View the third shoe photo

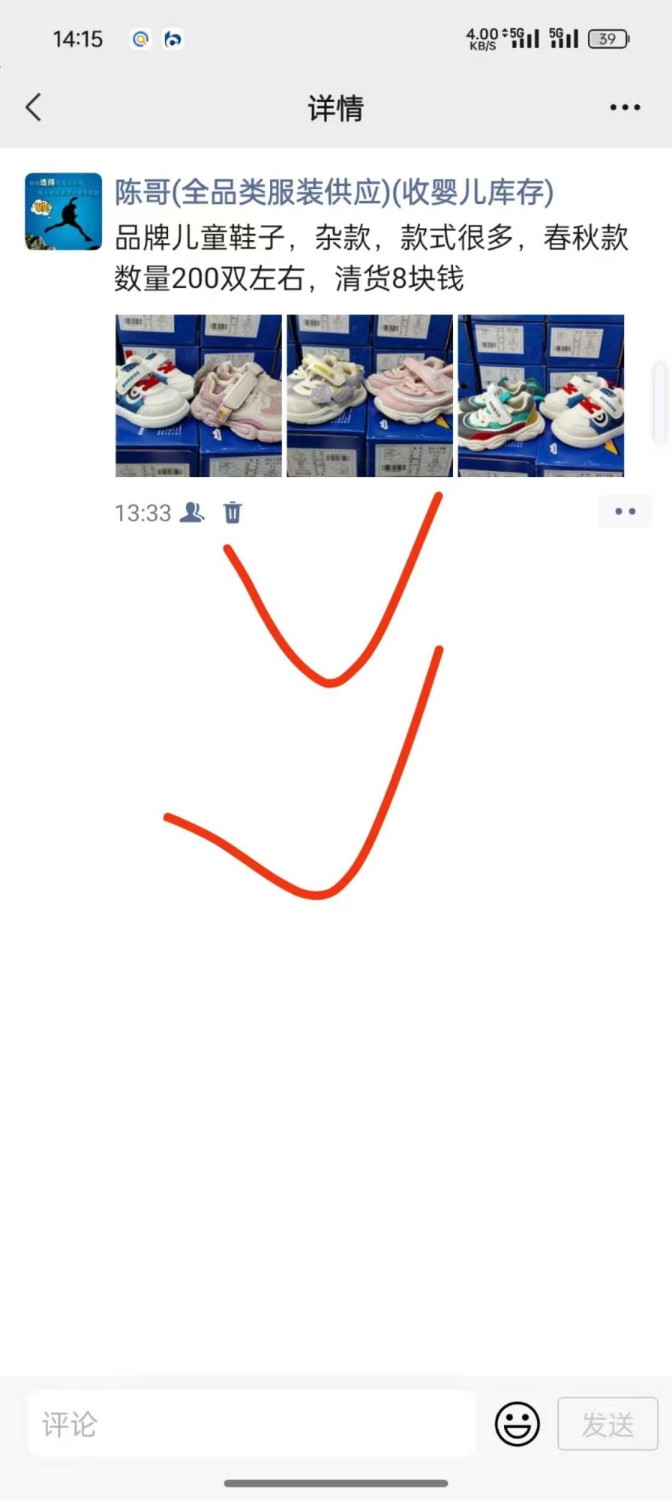(541, 396)
